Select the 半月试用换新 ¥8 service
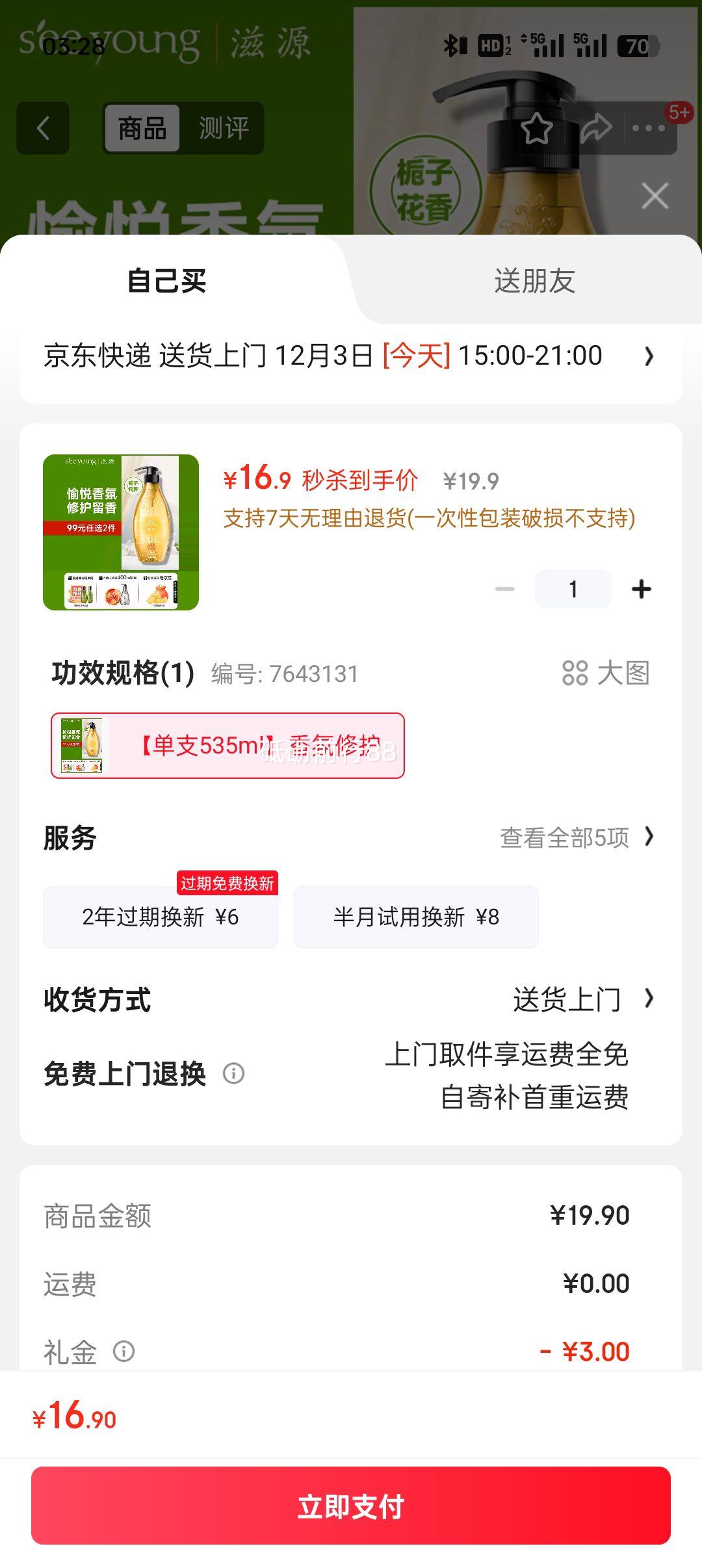This screenshot has width=702, height=1568. 415,917
